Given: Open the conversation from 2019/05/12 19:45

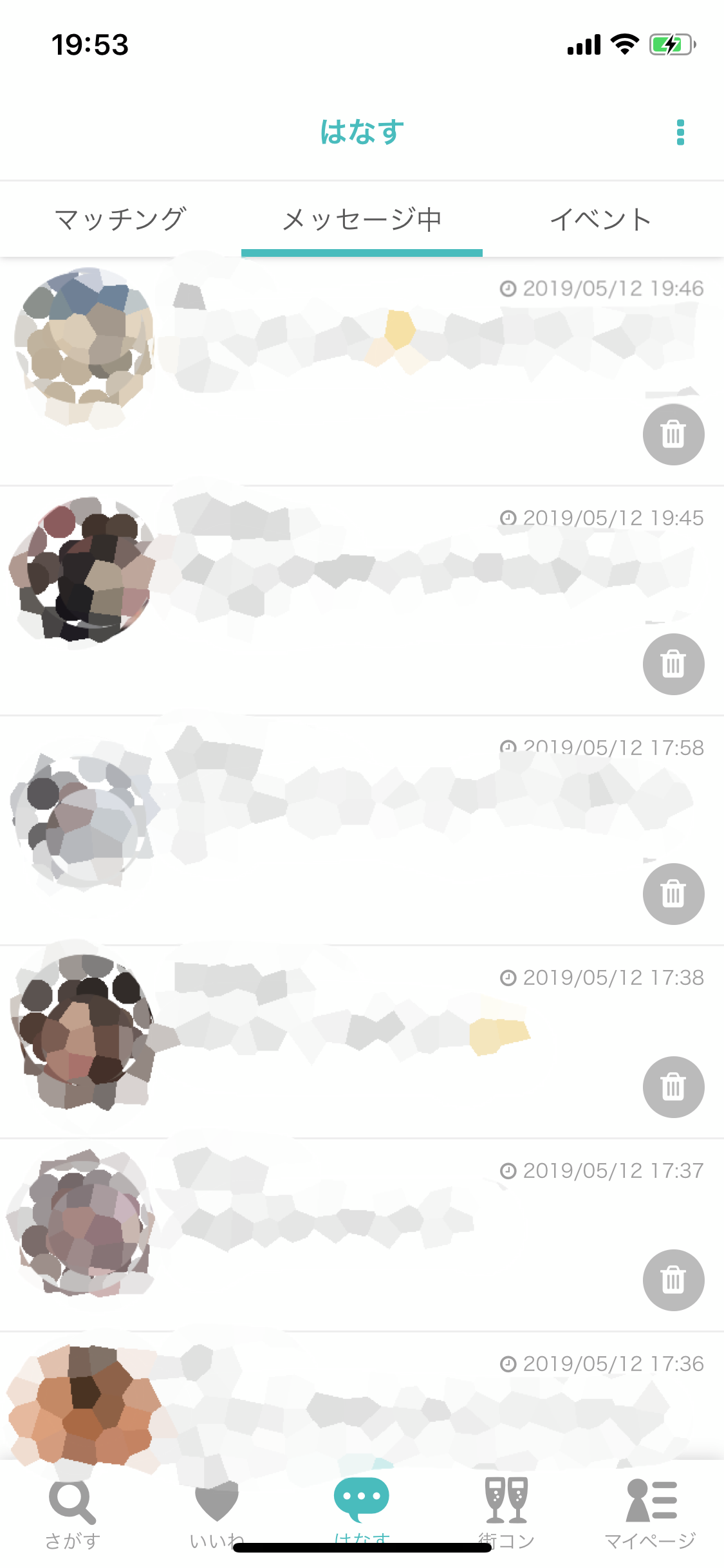Looking at the screenshot, I should tap(322, 601).
